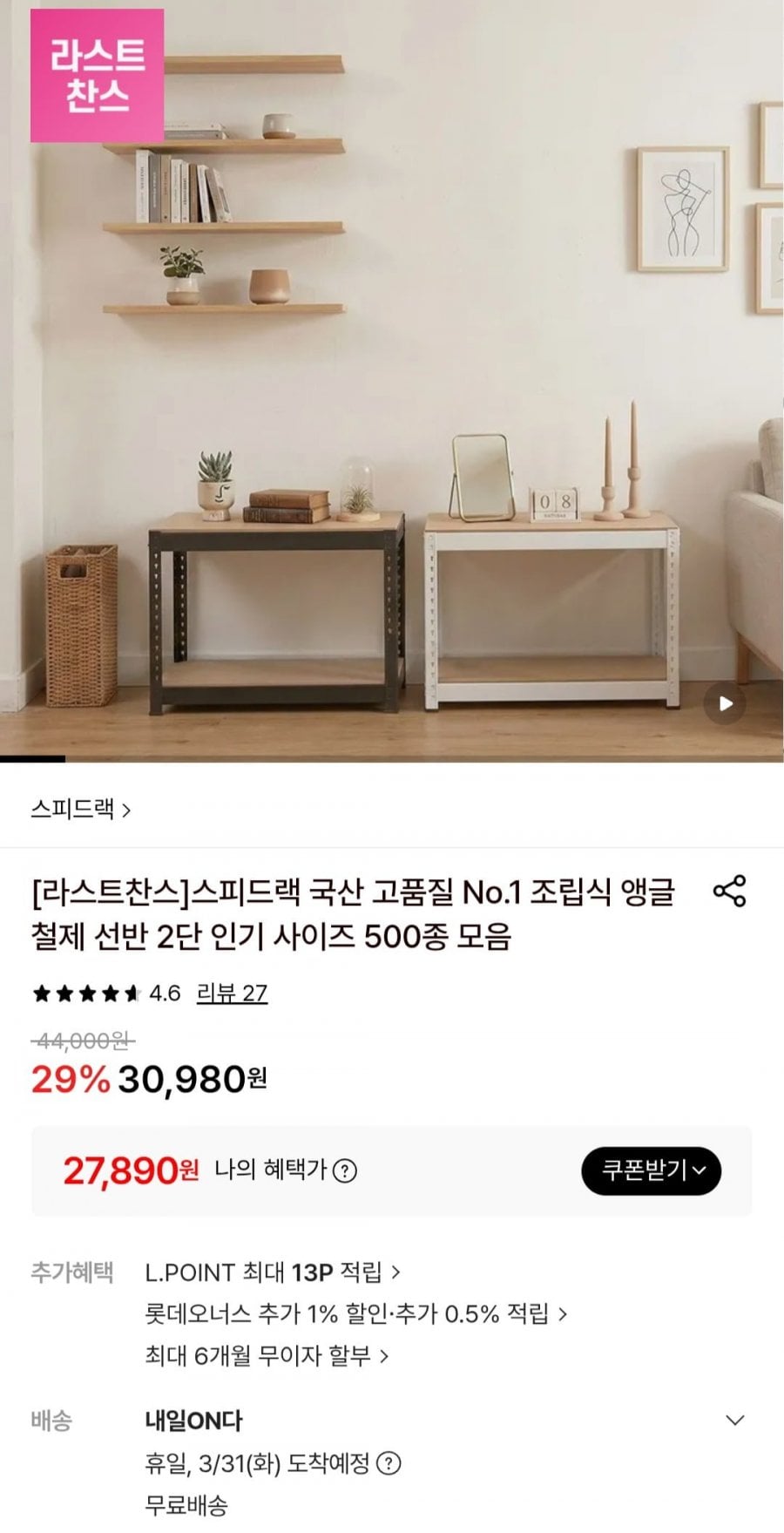Expand the 배송 delivery section

pos(734,1421)
